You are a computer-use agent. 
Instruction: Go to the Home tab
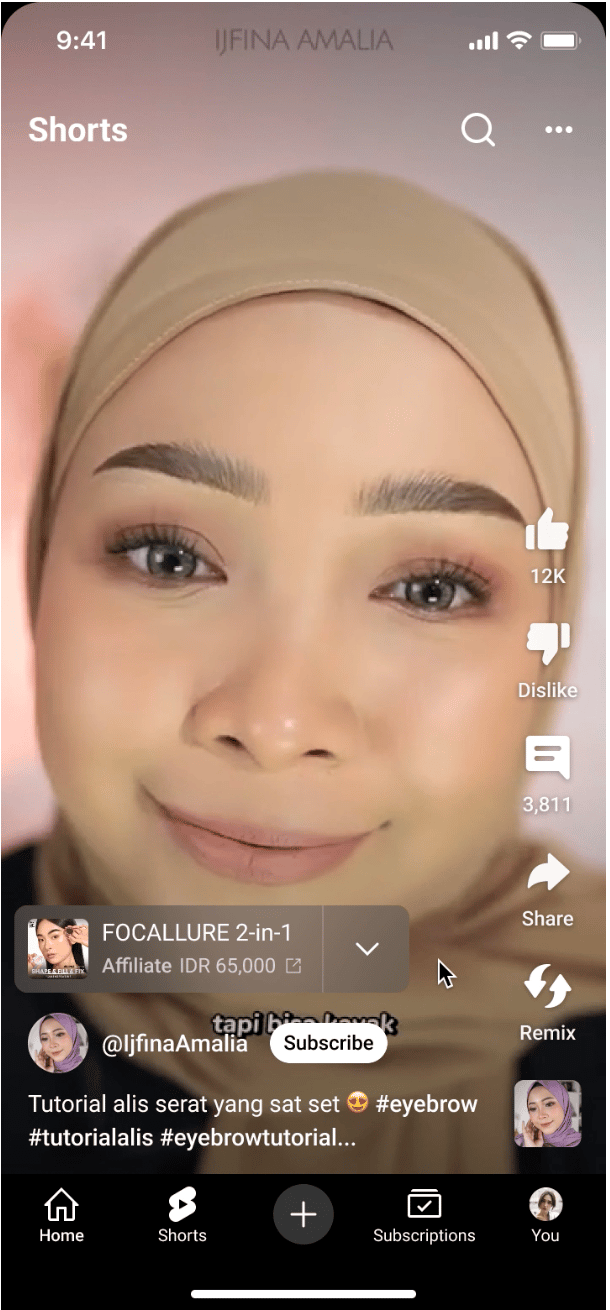pyautogui.click(x=61, y=1216)
